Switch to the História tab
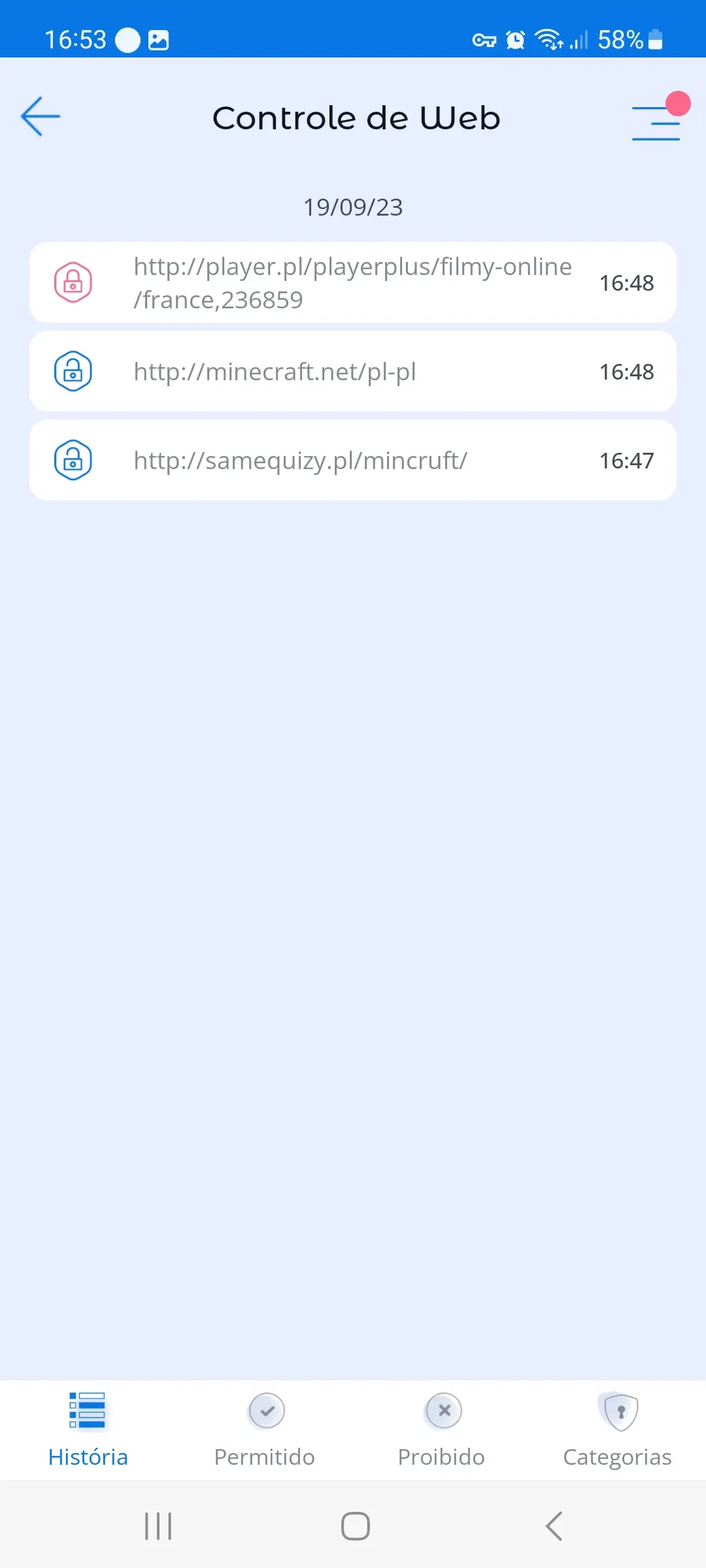This screenshot has width=706, height=1568. [x=88, y=1429]
